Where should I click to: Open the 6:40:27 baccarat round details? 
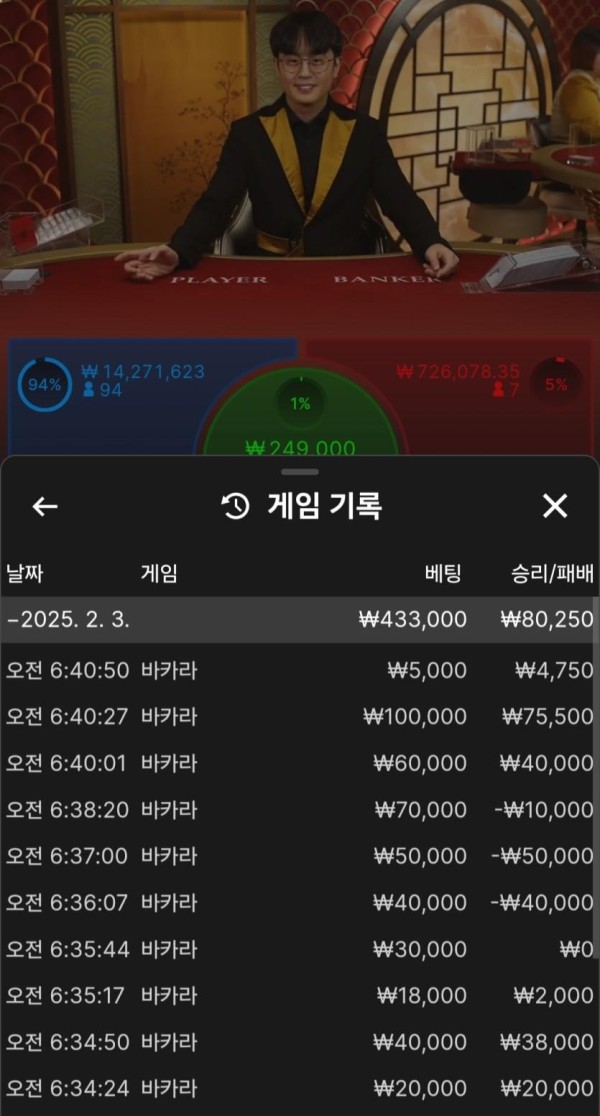click(300, 716)
